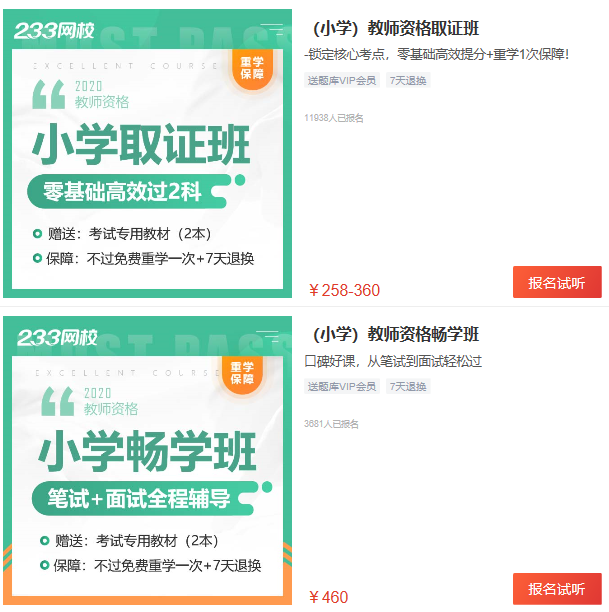Open the 小学畅学班 course banner
609x612 pixels.
[x=148, y=461]
